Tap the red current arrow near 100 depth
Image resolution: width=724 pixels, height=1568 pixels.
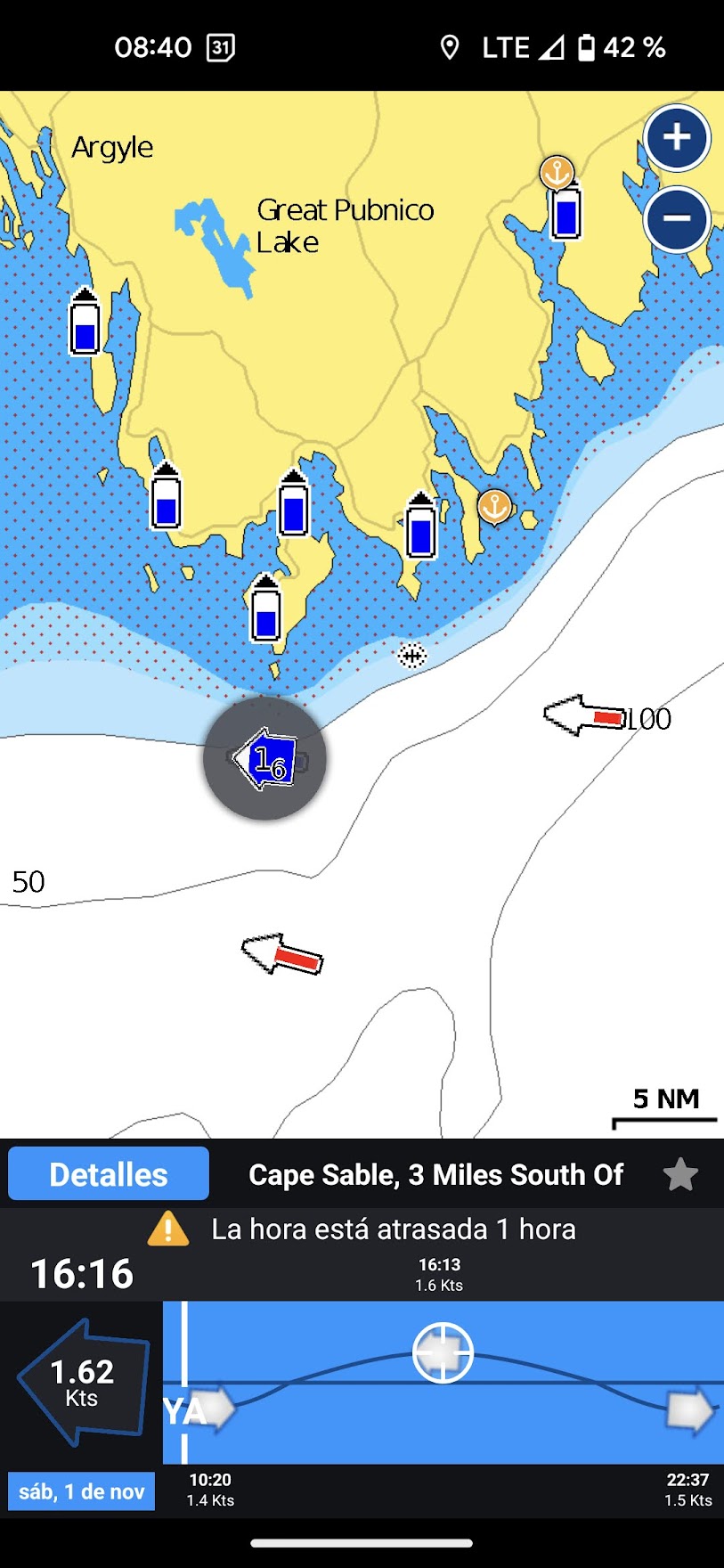(x=586, y=715)
